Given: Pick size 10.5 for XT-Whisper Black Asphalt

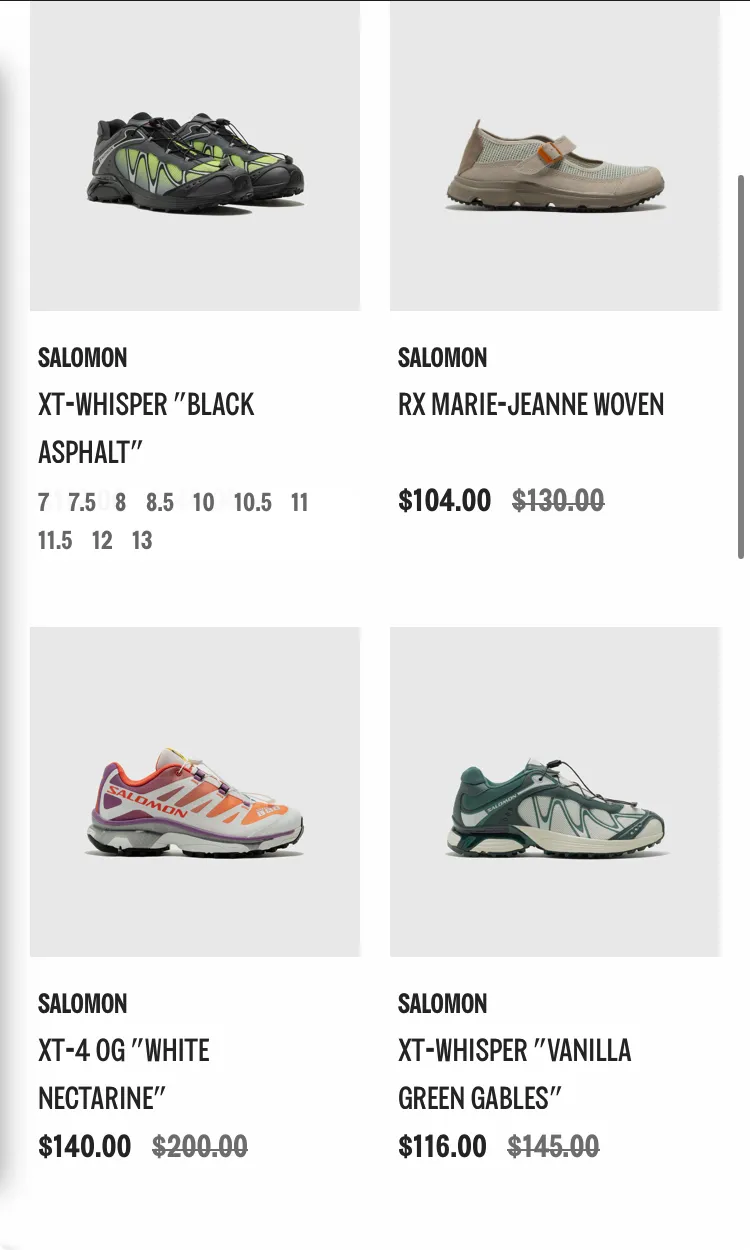Looking at the screenshot, I should (253, 502).
